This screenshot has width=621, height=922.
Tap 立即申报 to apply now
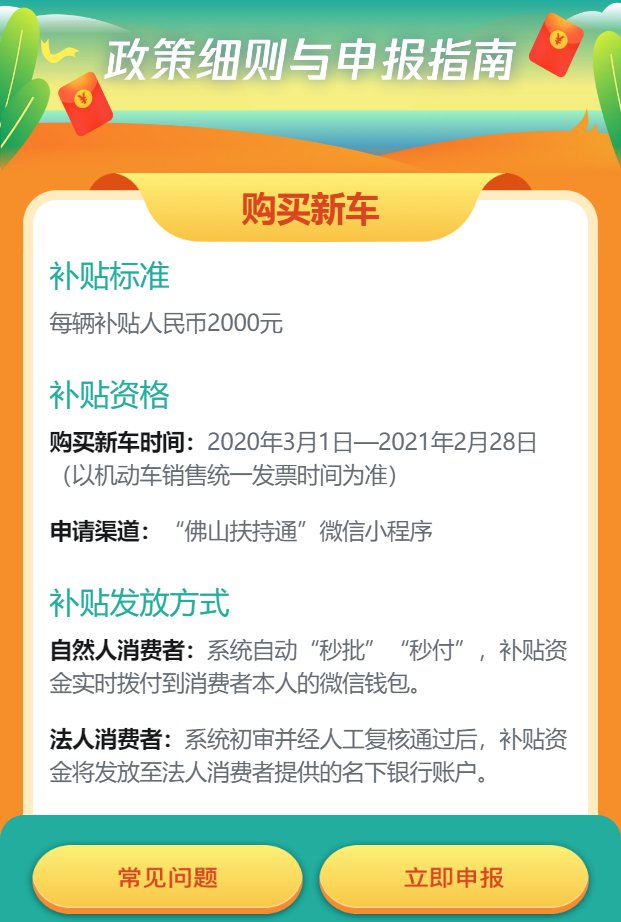coord(454,878)
